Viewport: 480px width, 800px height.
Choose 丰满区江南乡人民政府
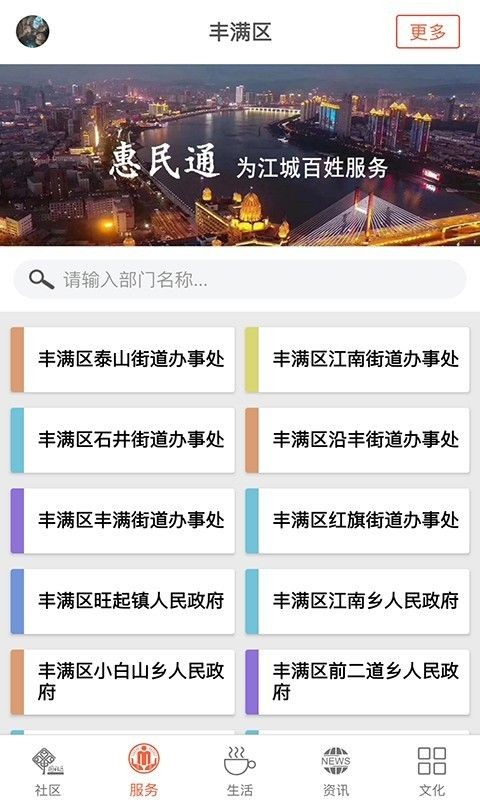(357, 602)
